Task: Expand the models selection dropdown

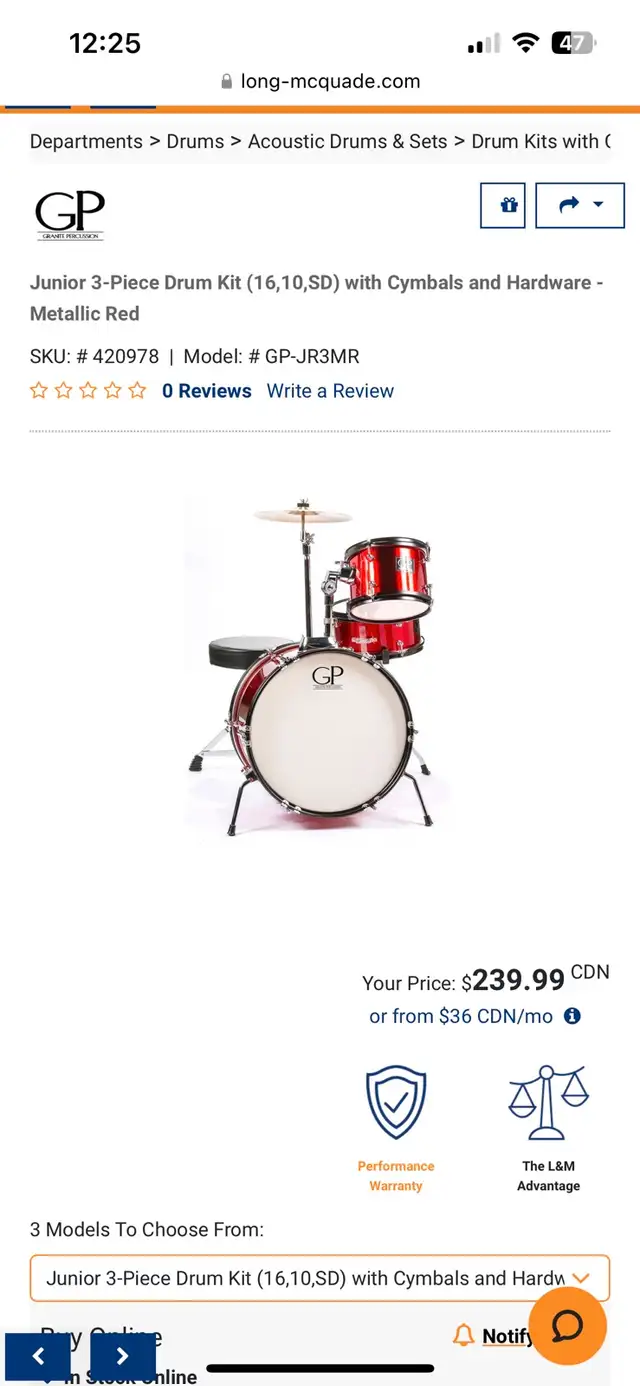Action: click(320, 1278)
